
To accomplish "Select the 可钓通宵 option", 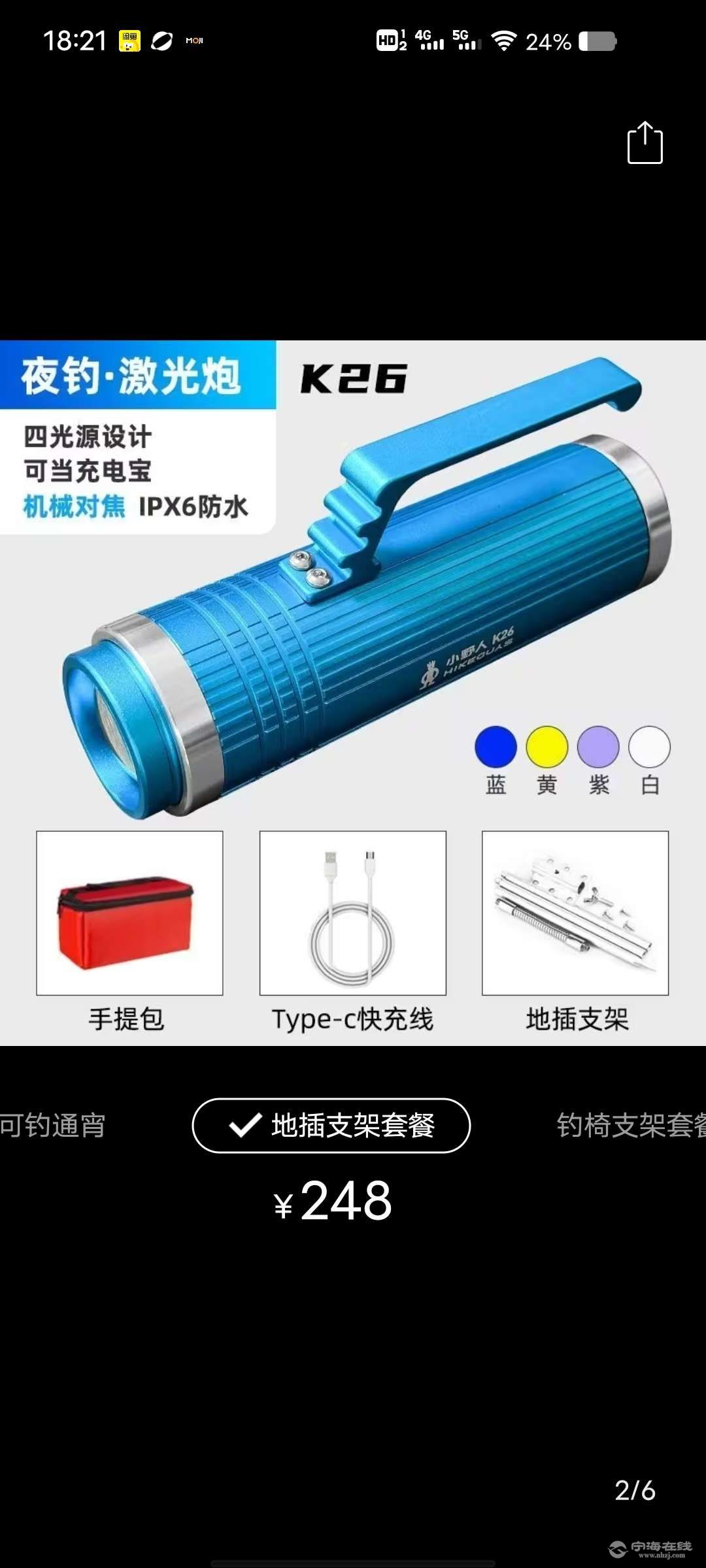I will pyautogui.click(x=52, y=1126).
